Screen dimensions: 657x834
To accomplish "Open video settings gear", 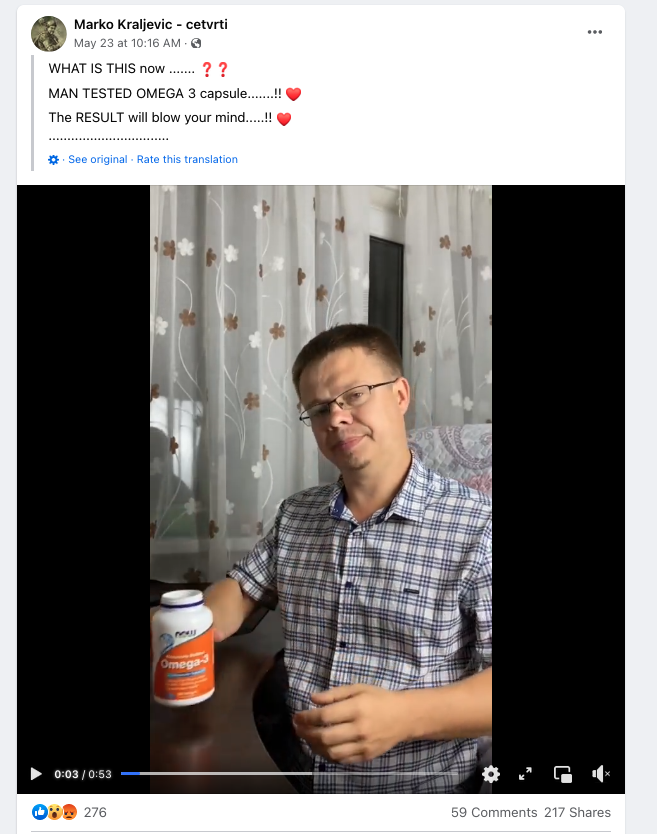I will click(490, 773).
